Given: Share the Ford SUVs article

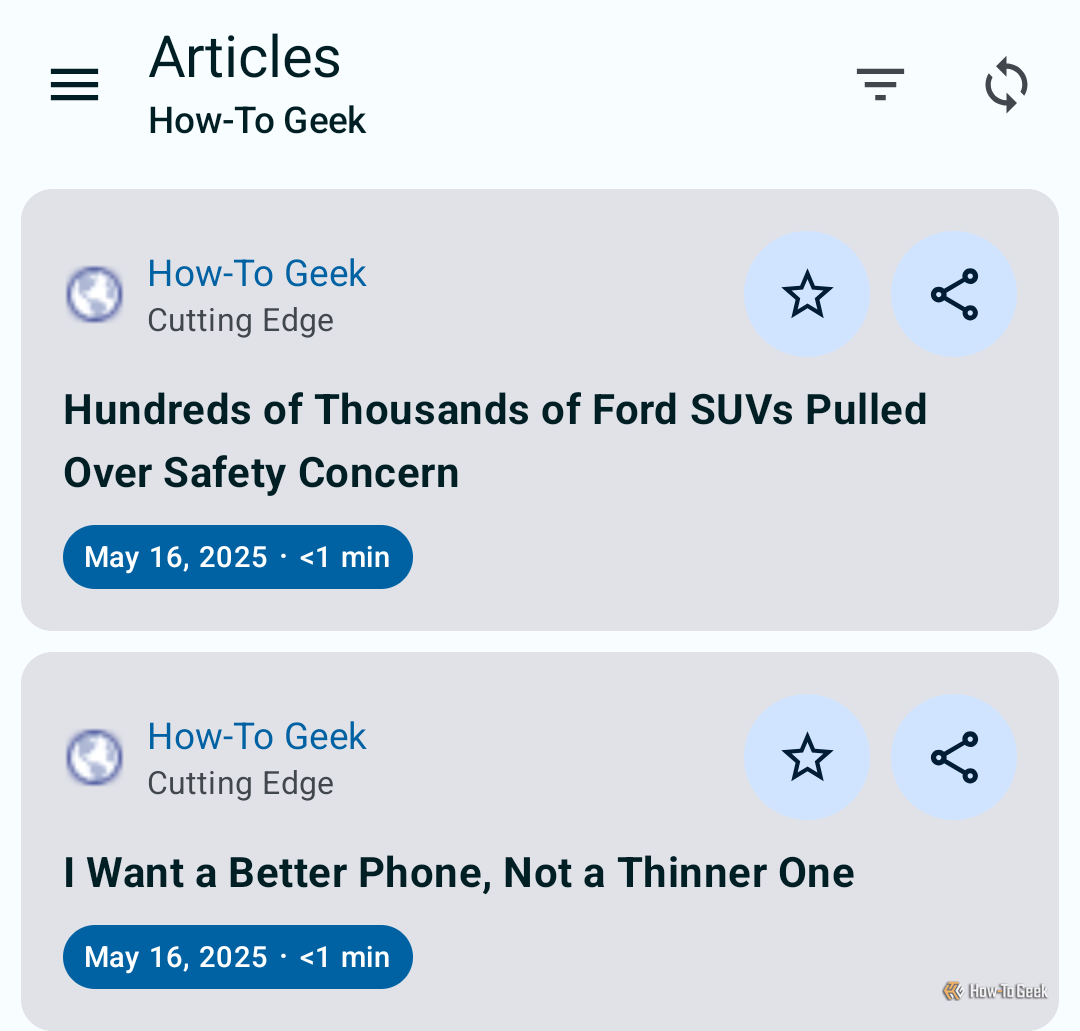Looking at the screenshot, I should 954,295.
